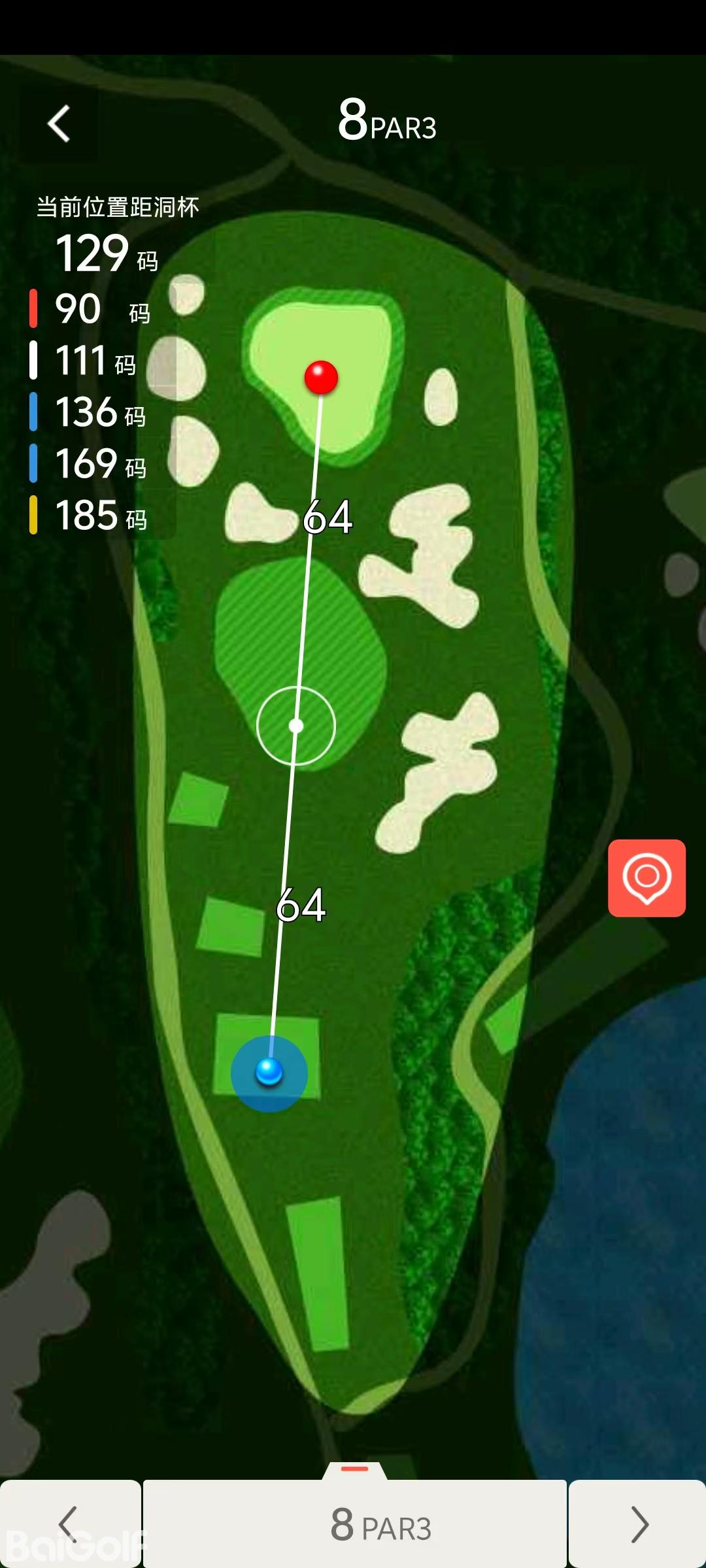Image resolution: width=706 pixels, height=1568 pixels.
Task: Tap the white circle aim target
Action: (296, 725)
